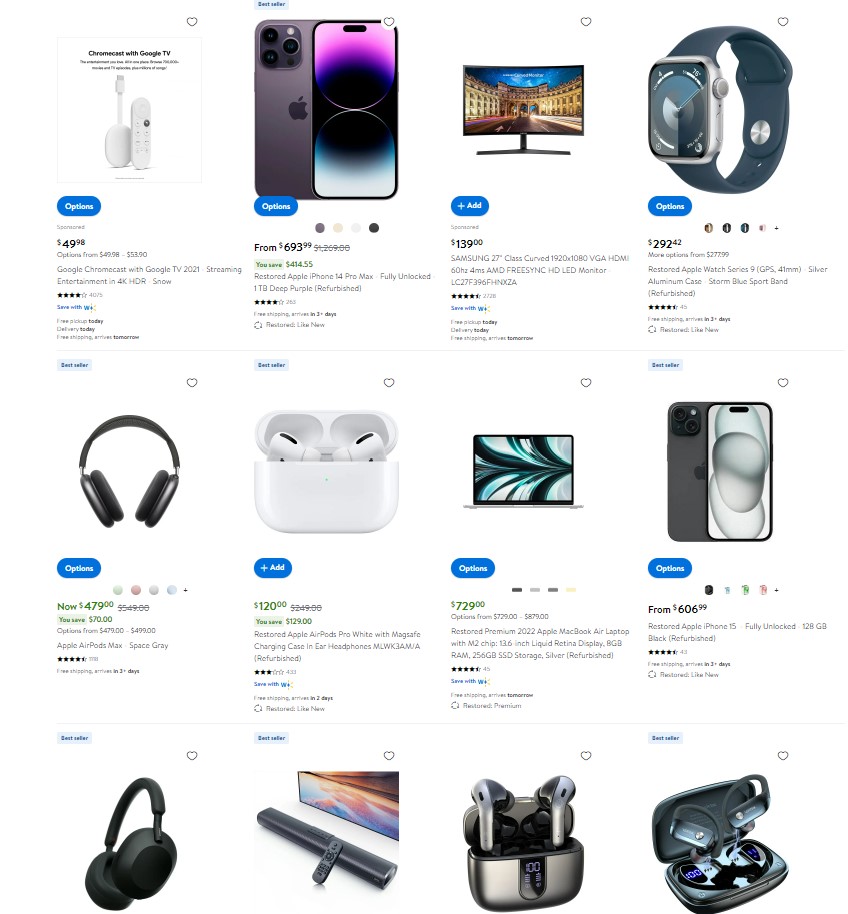This screenshot has width=848, height=914.
Task: Open Options for the Apple AirPods Max
Action: [x=79, y=568]
